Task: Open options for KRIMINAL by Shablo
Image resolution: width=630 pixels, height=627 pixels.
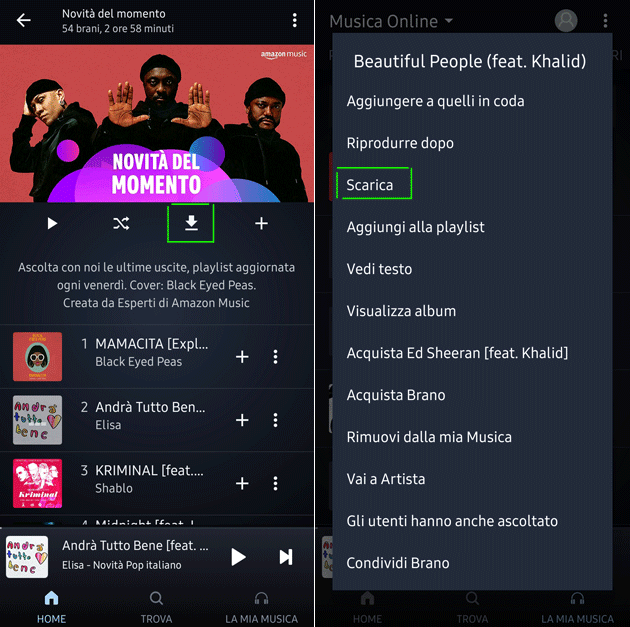Action: tap(276, 484)
